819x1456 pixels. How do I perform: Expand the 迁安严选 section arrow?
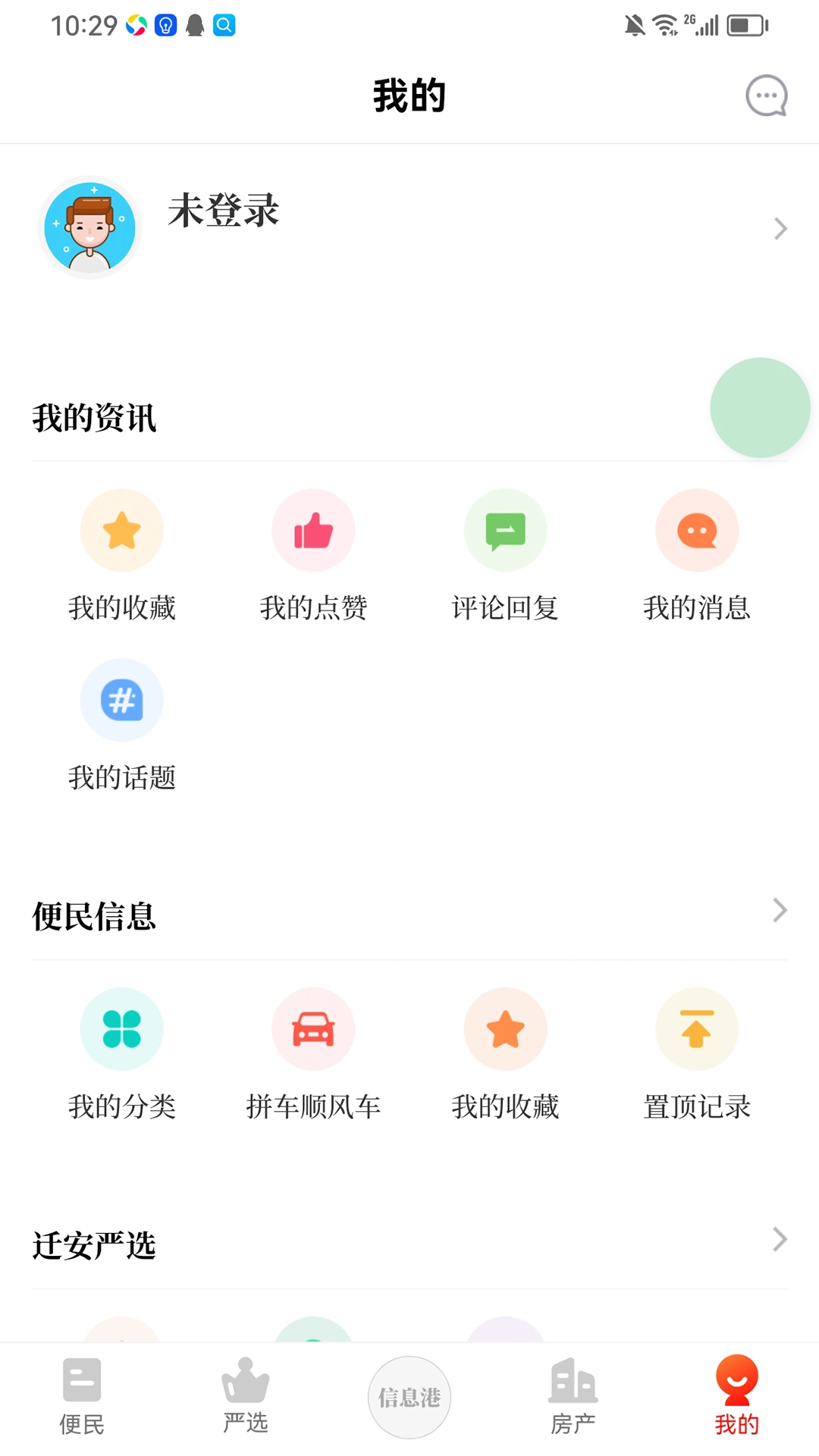pyautogui.click(x=780, y=1239)
